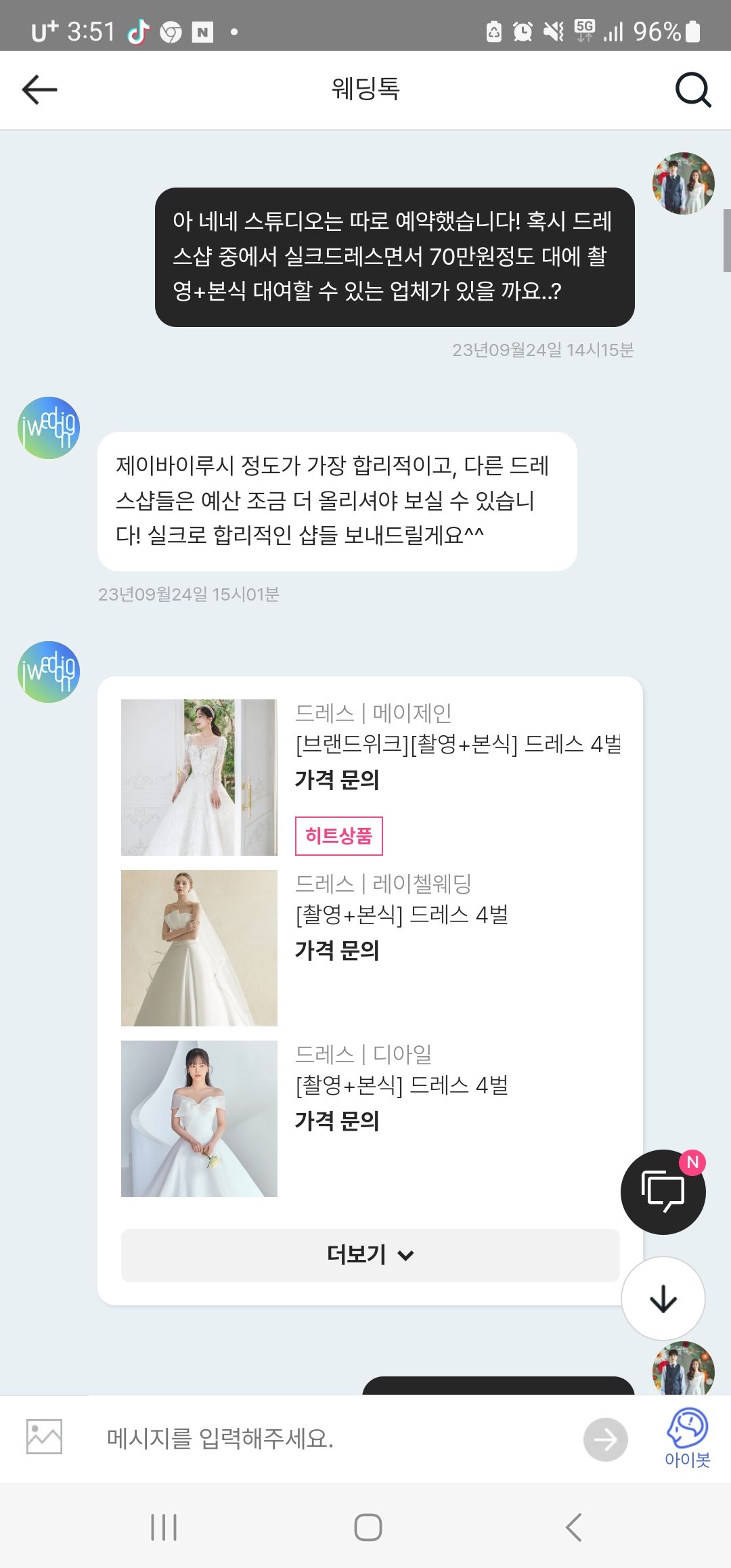Image resolution: width=731 pixels, height=1568 pixels.
Task: Jump to the latest message with down arrow
Action: 663,1298
